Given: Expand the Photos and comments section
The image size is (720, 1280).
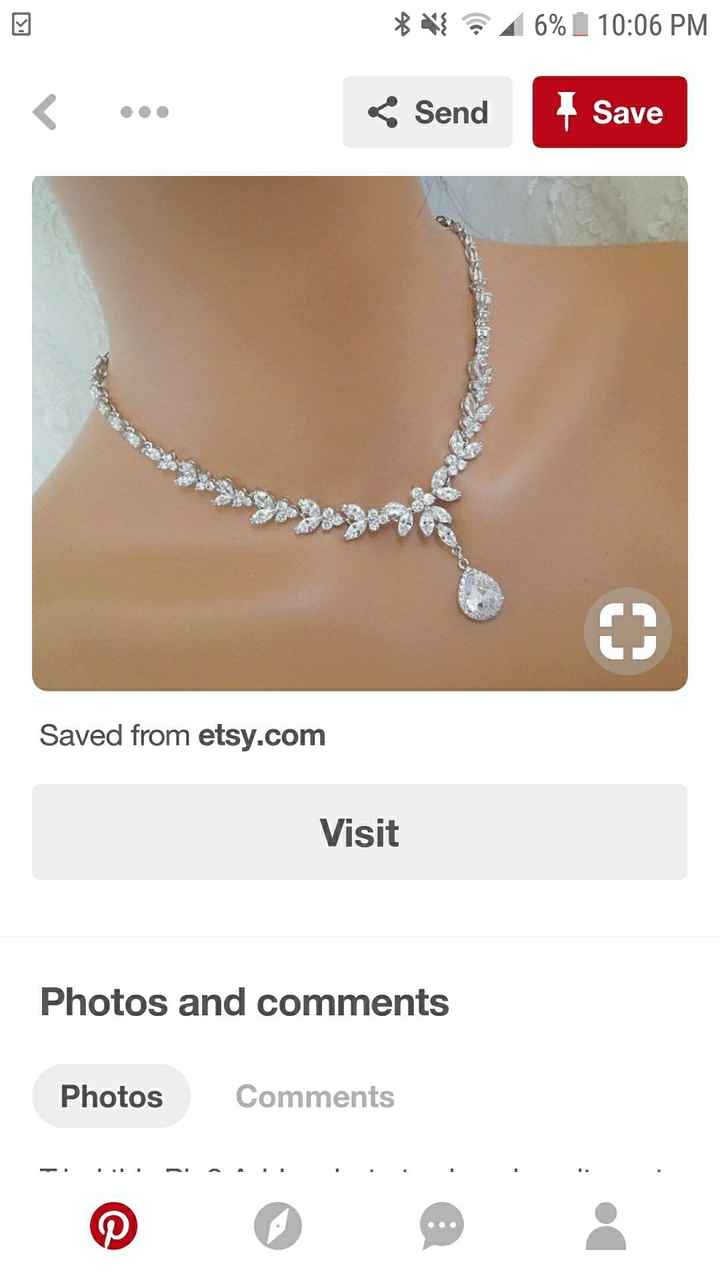Looking at the screenshot, I should (x=244, y=1001).
